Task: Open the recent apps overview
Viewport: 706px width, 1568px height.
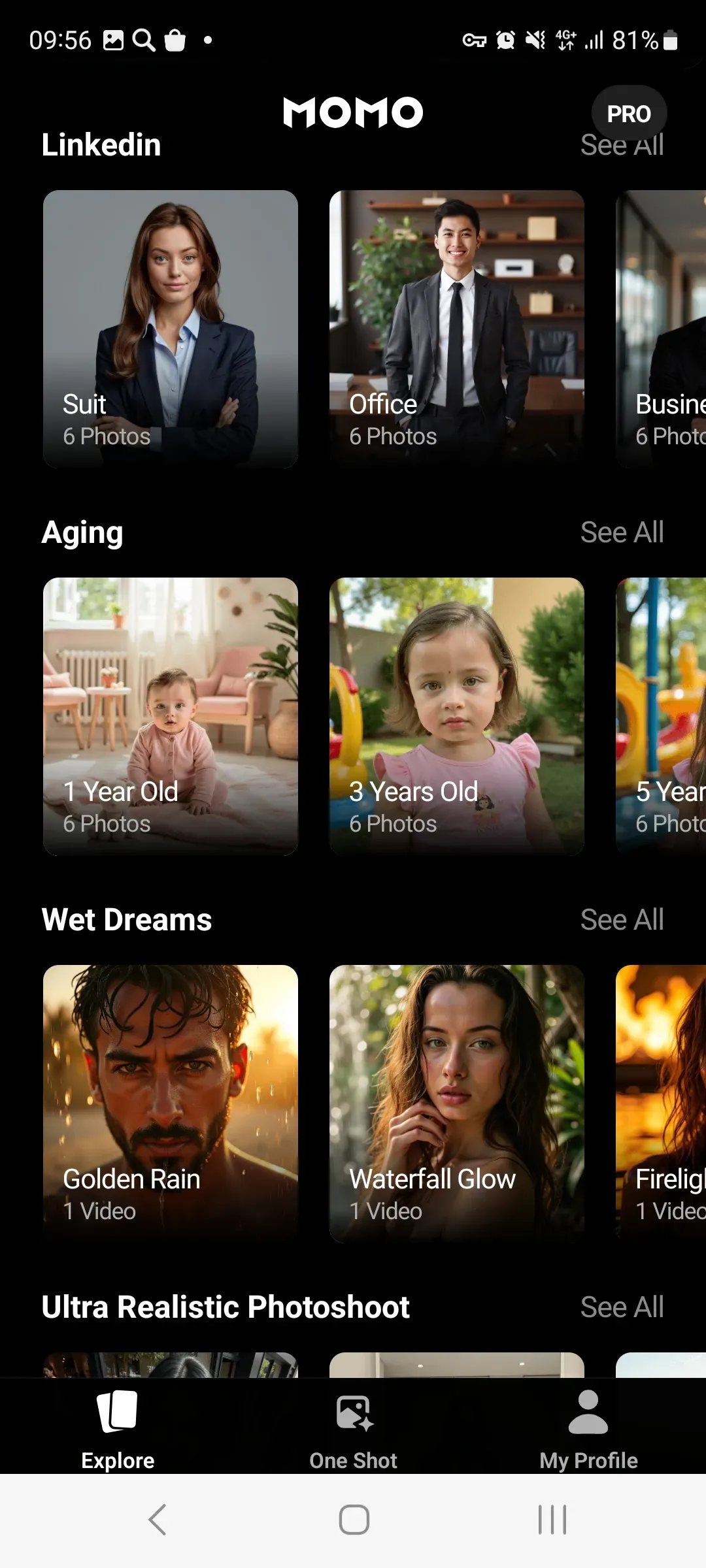Action: (x=552, y=1520)
